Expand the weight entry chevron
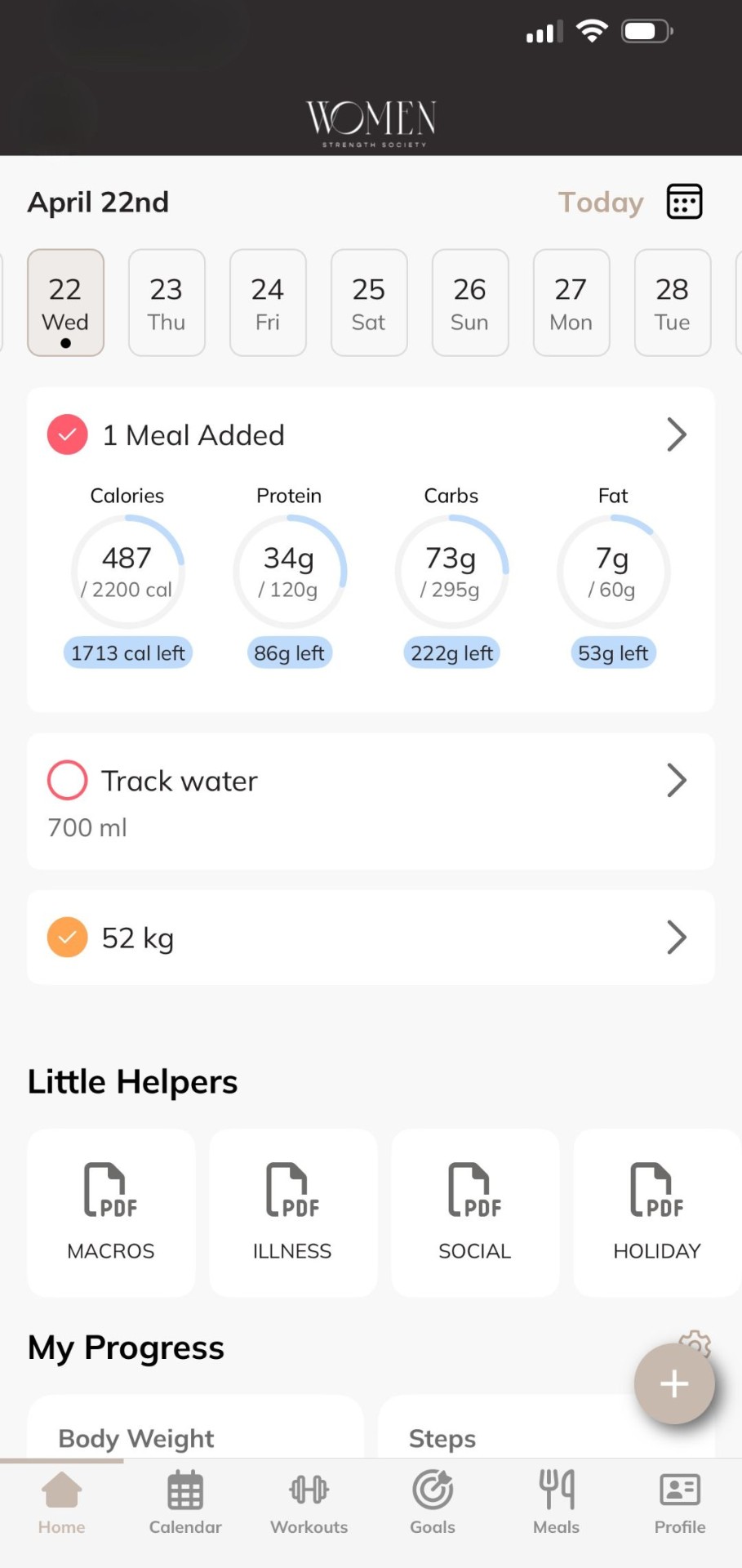The width and height of the screenshot is (742, 1568). click(677, 937)
